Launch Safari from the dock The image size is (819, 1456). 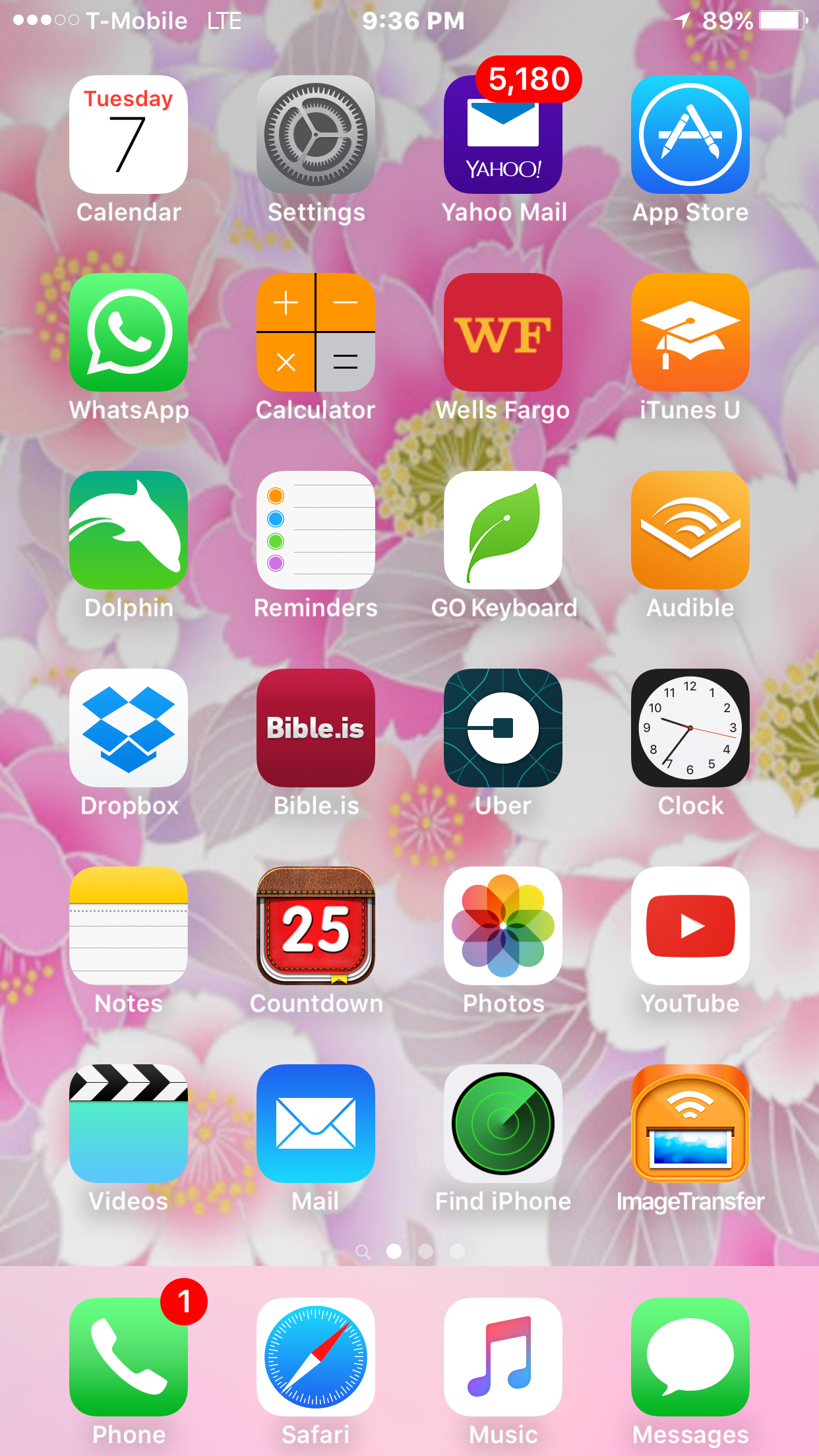tap(316, 1357)
